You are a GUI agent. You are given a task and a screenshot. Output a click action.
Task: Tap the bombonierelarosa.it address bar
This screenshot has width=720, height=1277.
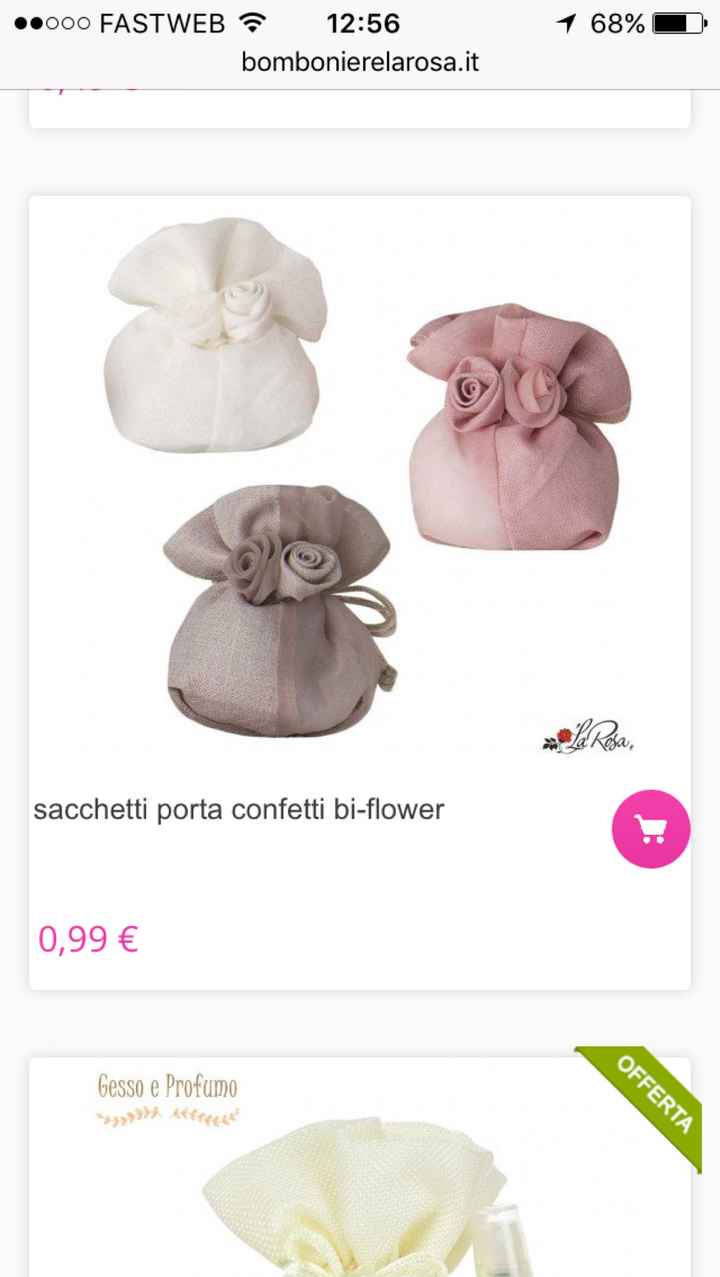360,62
